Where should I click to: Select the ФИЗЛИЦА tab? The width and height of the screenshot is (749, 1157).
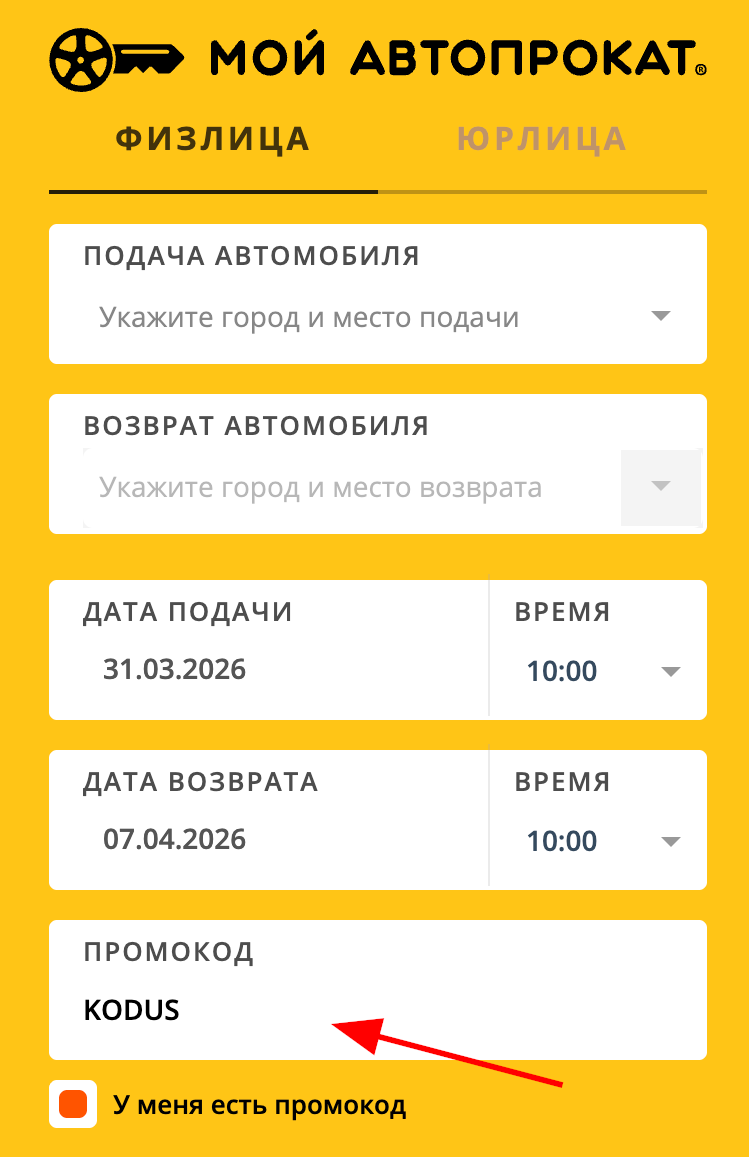[x=213, y=138]
